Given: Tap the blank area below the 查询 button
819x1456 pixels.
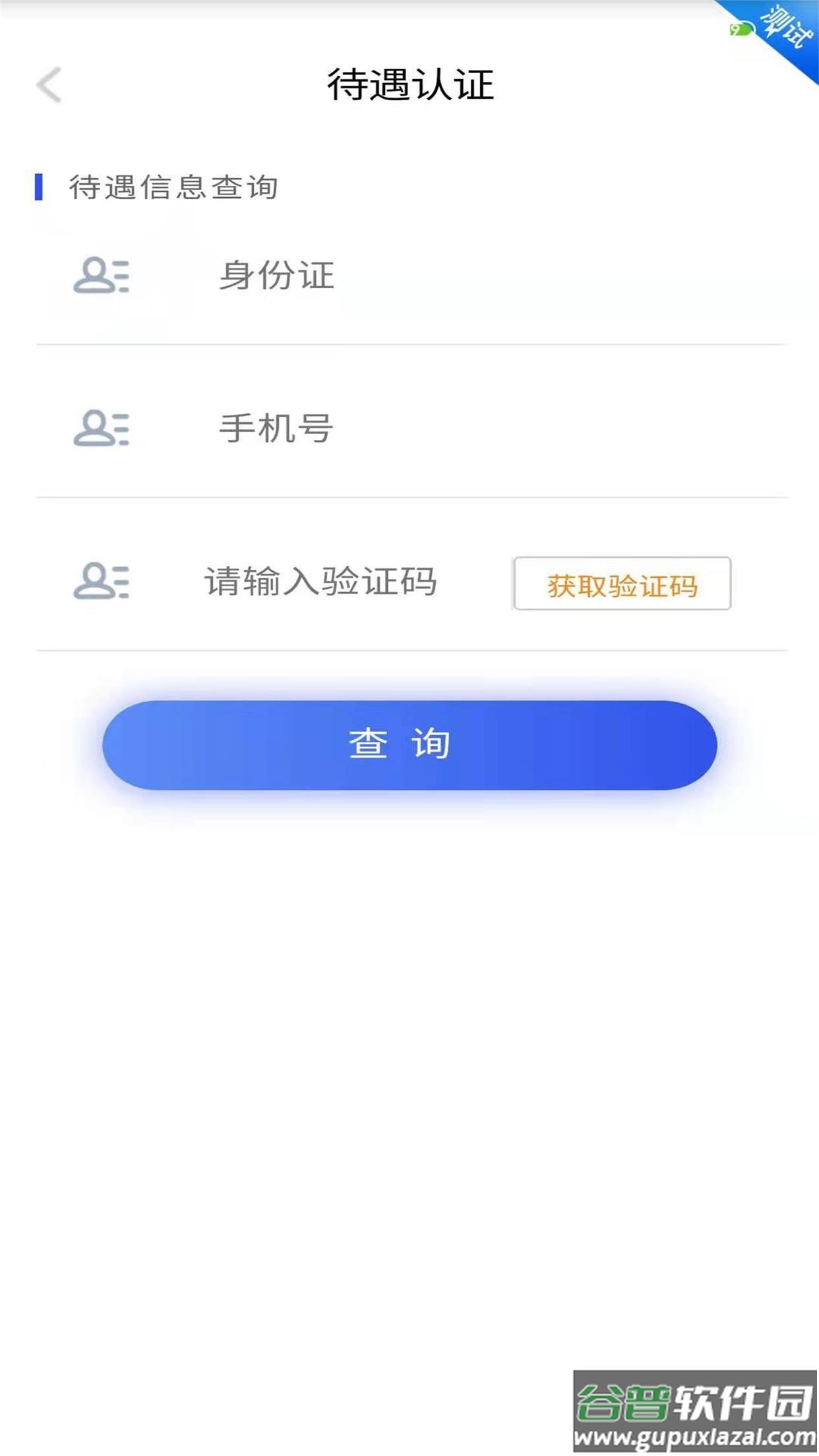Looking at the screenshot, I should [x=409, y=989].
